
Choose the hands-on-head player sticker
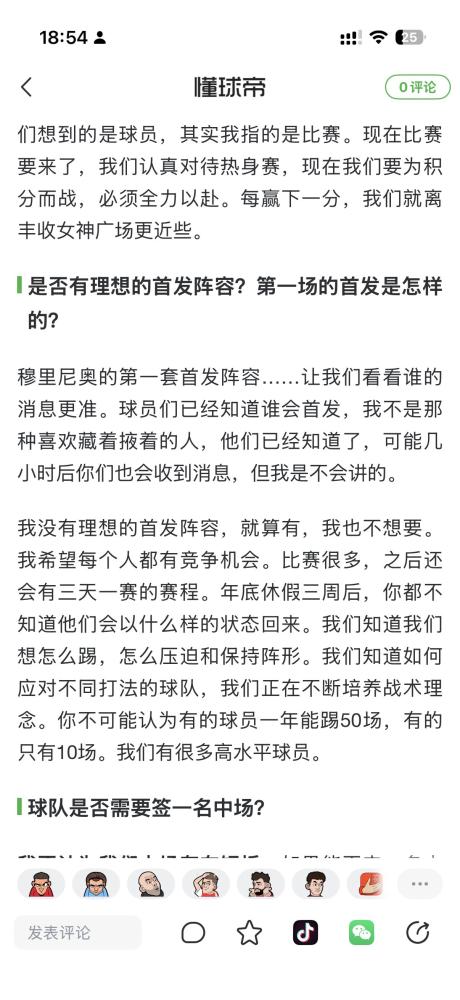pyautogui.click(x=206, y=884)
